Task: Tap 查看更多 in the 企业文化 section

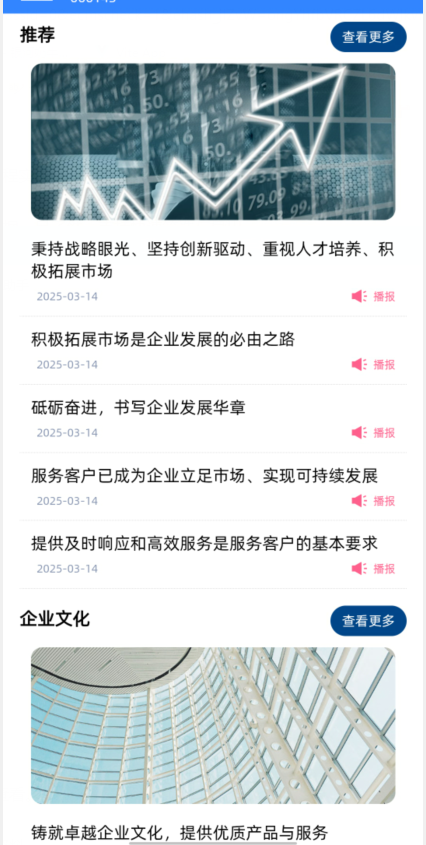Action: 368,621
